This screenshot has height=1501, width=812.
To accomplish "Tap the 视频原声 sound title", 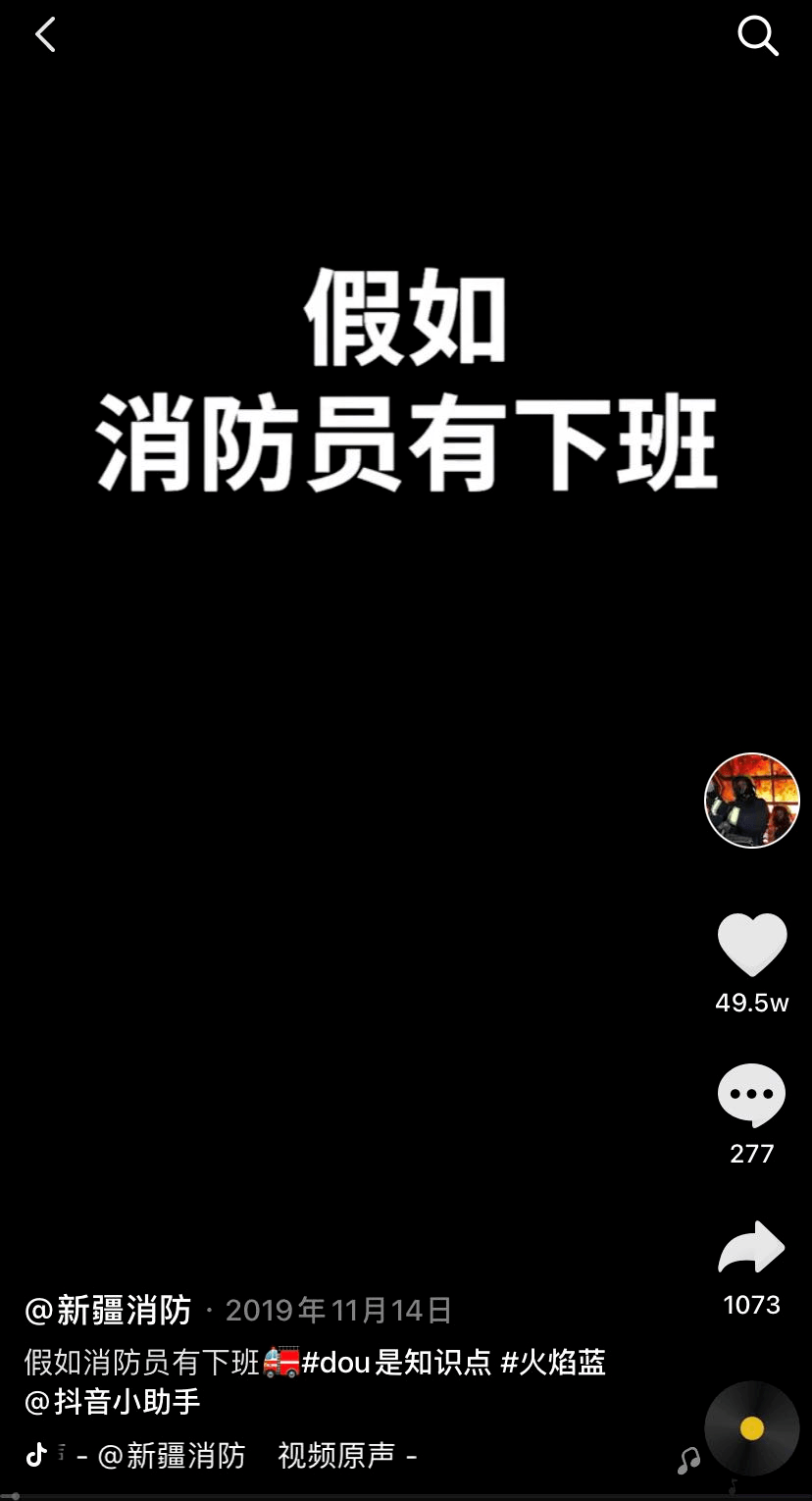I will [336, 1455].
